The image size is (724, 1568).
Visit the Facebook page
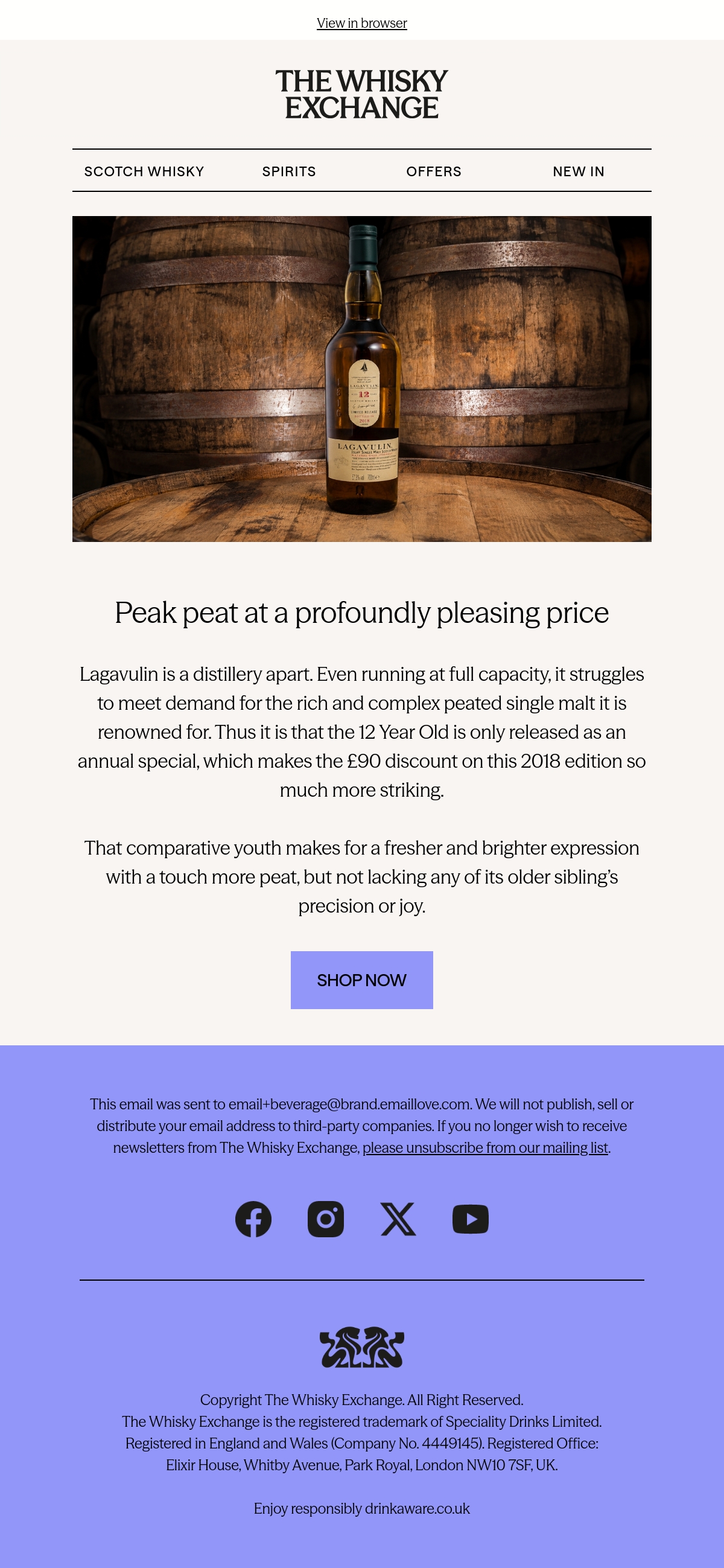253,1219
